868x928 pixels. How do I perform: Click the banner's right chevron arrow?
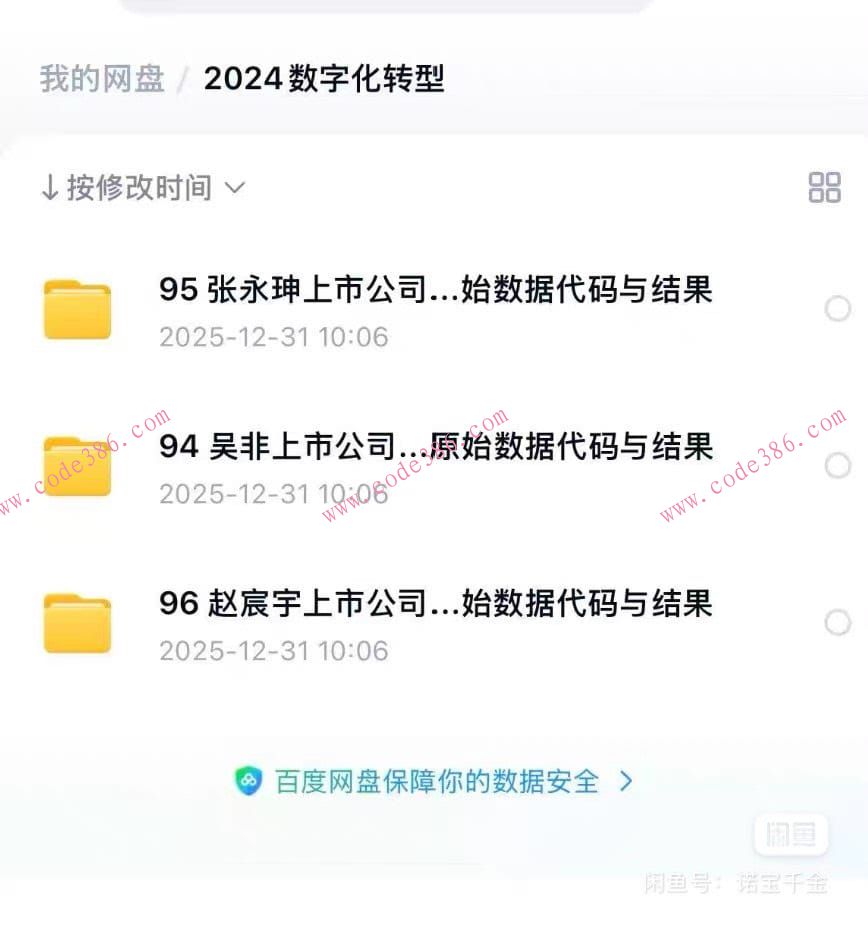[x=626, y=783]
